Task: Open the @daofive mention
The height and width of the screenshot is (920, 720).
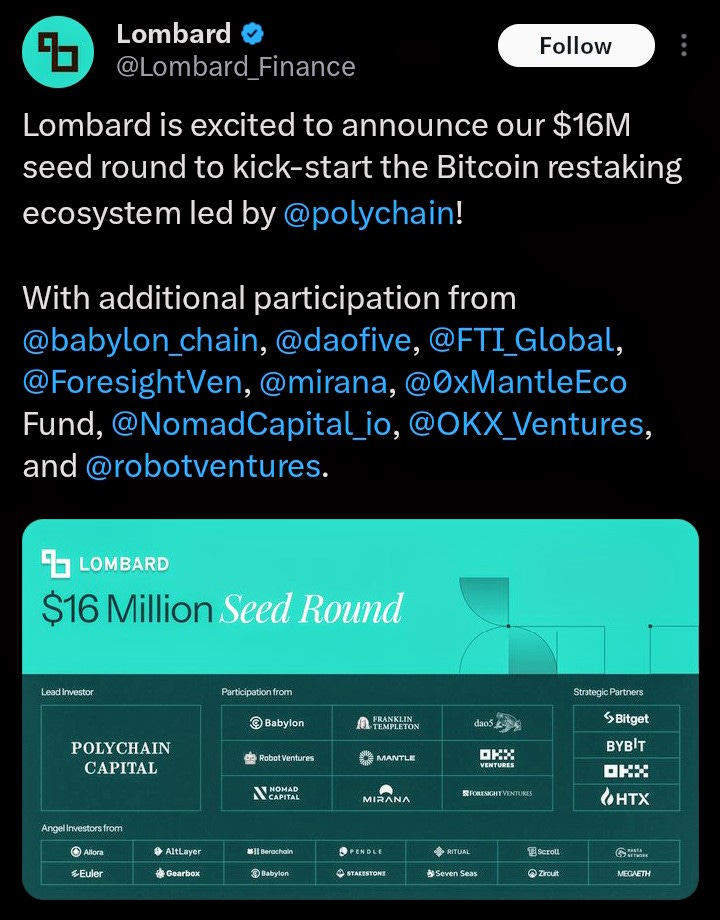Action: coord(343,341)
